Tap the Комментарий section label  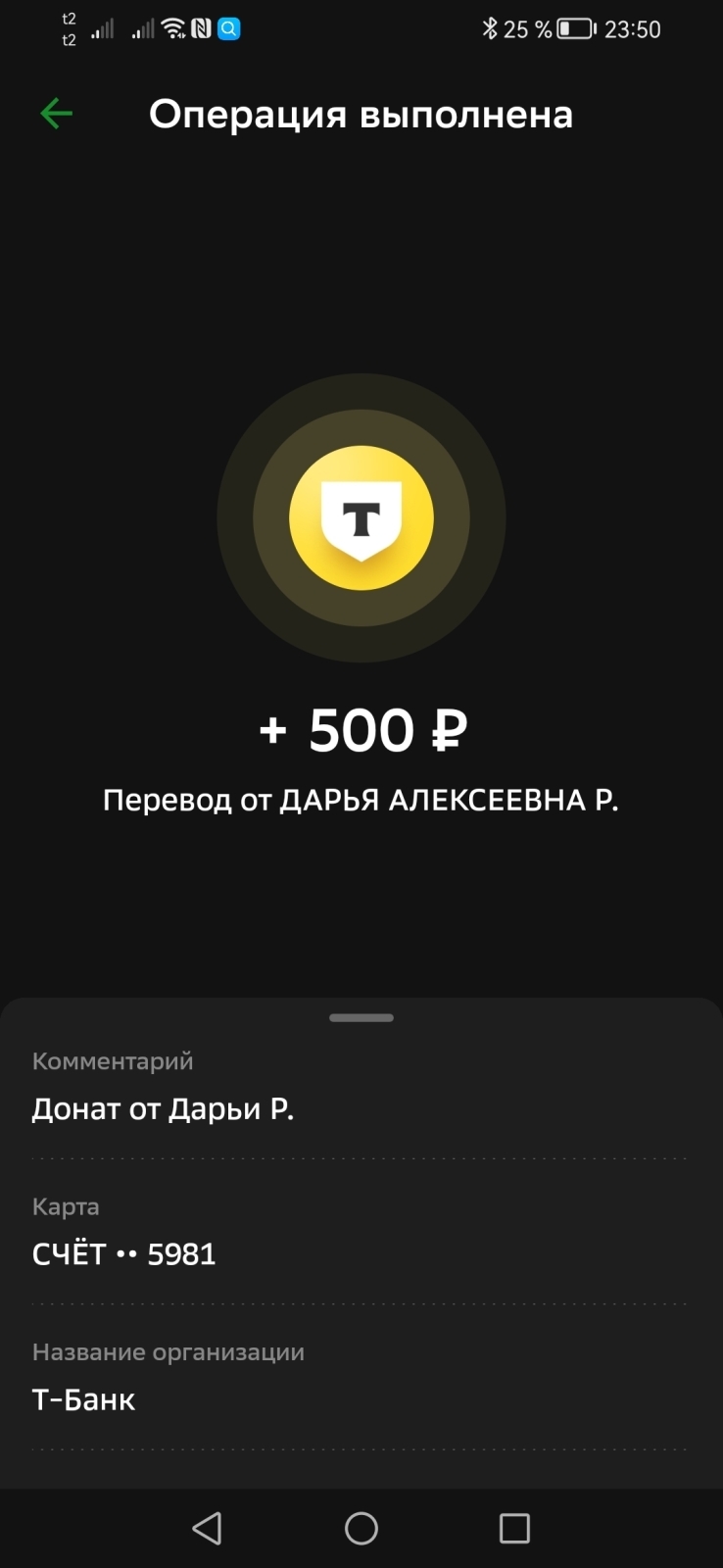pyautogui.click(x=113, y=1061)
